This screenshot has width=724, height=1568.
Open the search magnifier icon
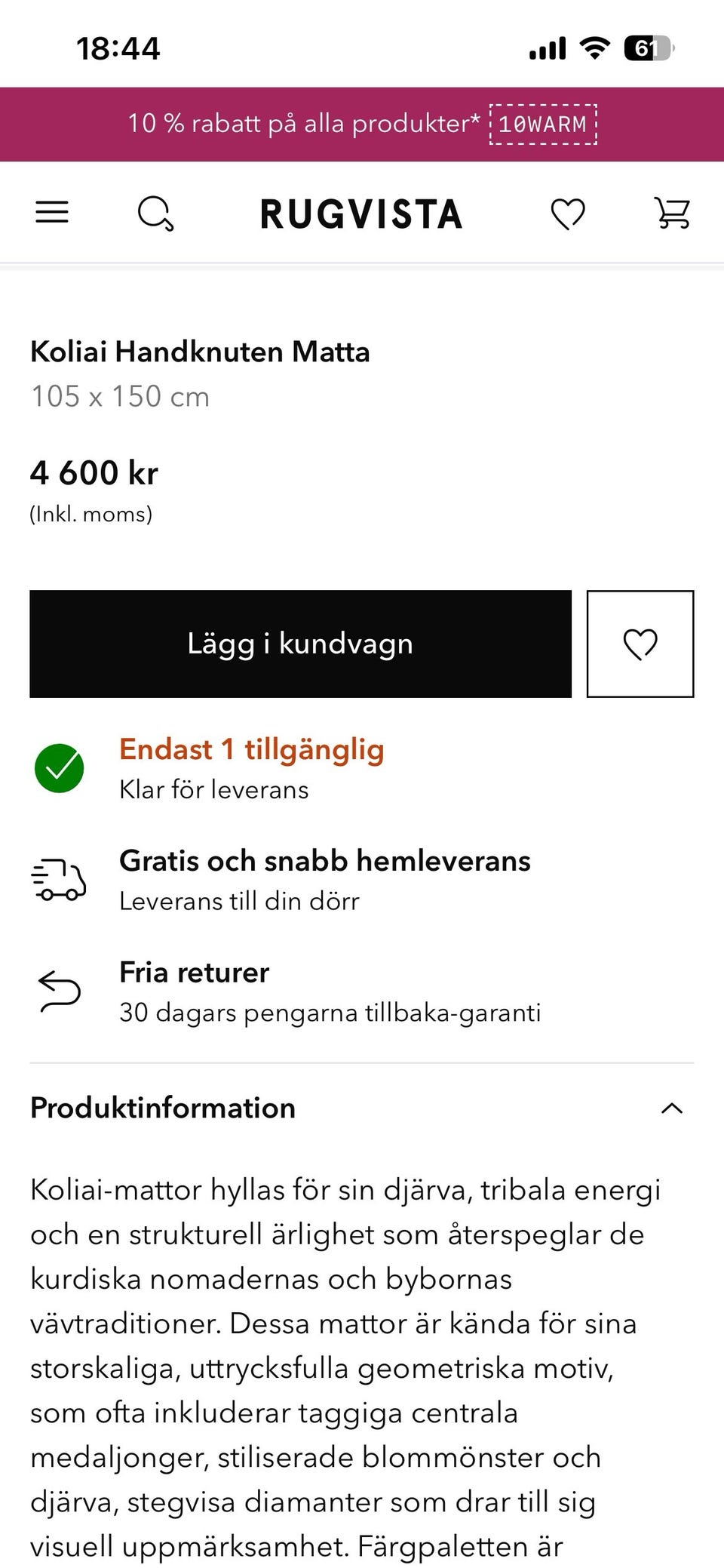(155, 214)
